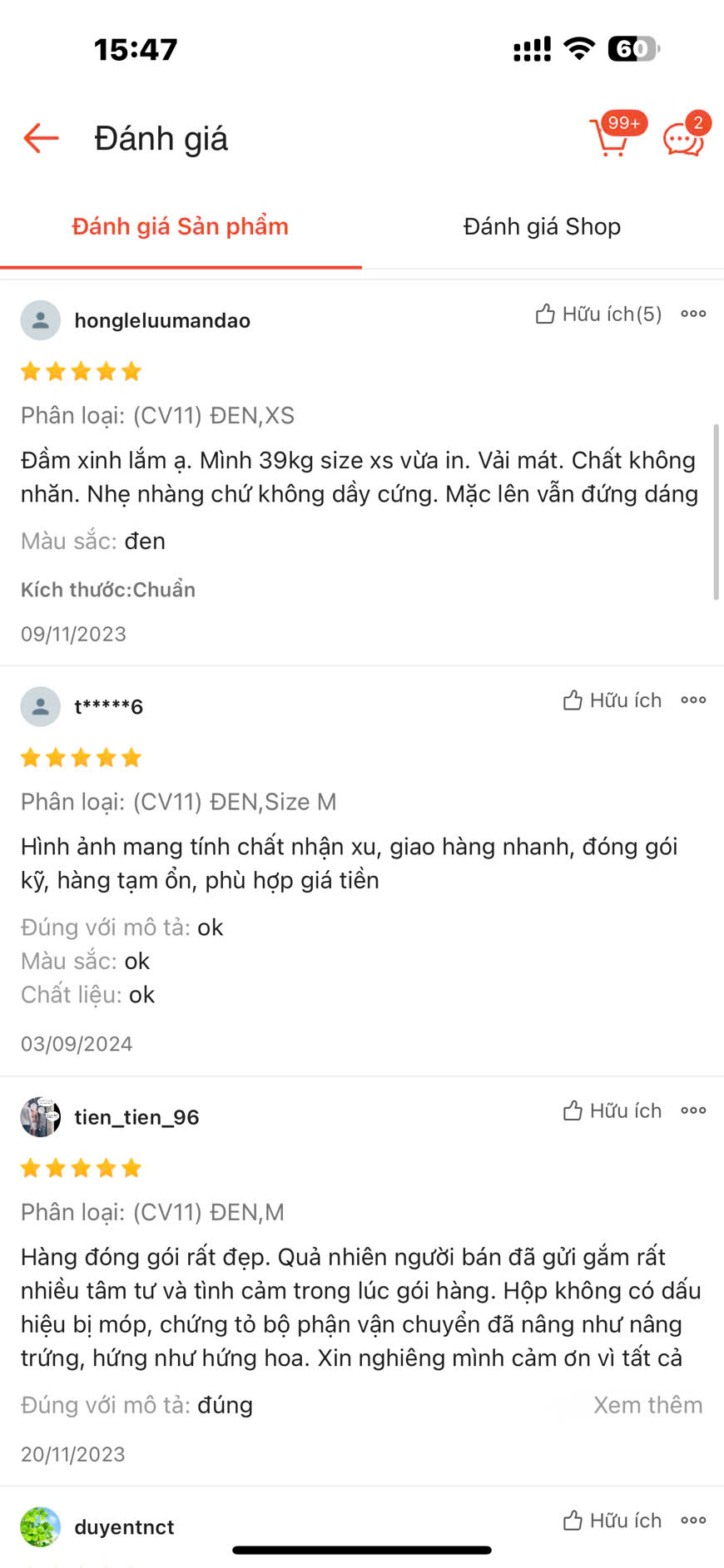Mark hongleluumandao's review as Hữu ích
This screenshot has width=724, height=1568.
coord(598,314)
